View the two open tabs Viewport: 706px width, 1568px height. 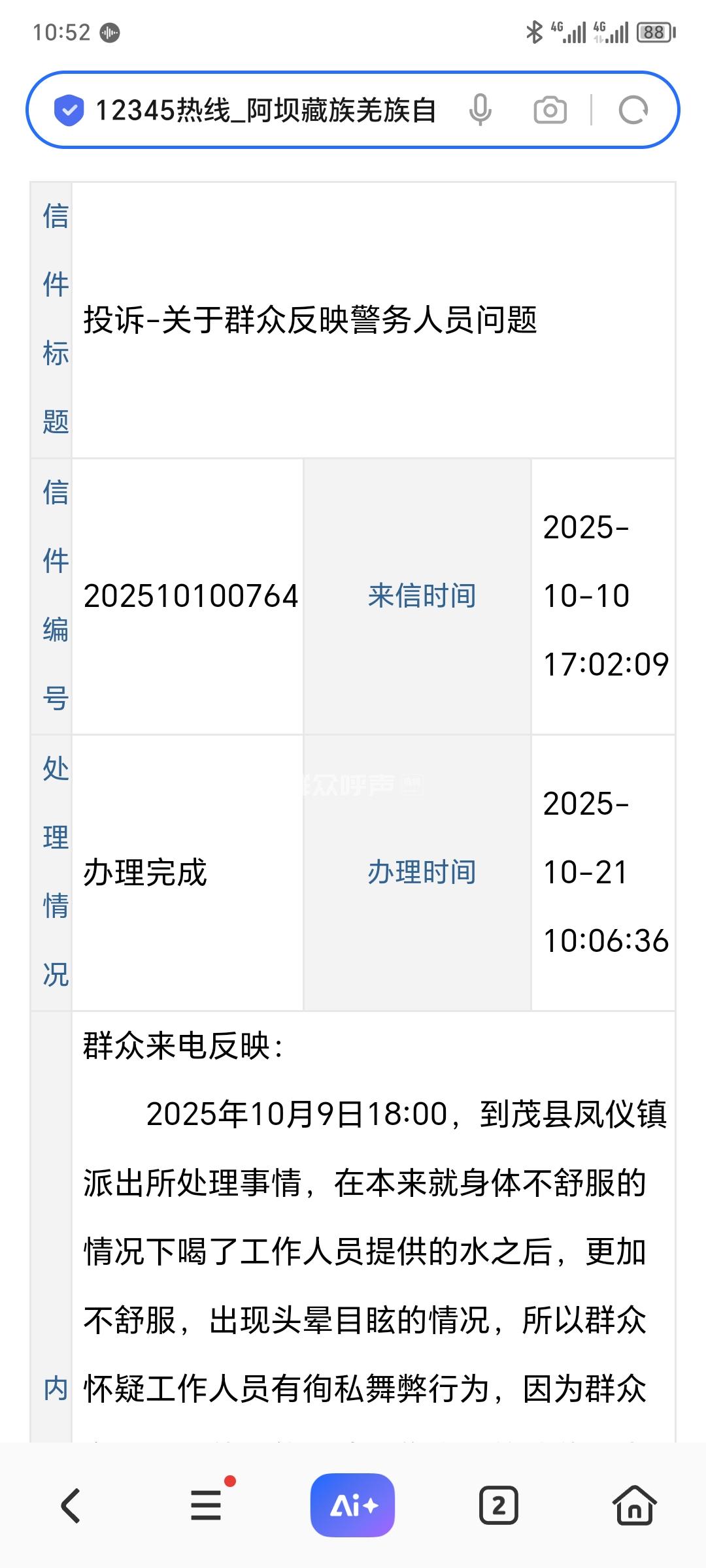click(499, 1506)
